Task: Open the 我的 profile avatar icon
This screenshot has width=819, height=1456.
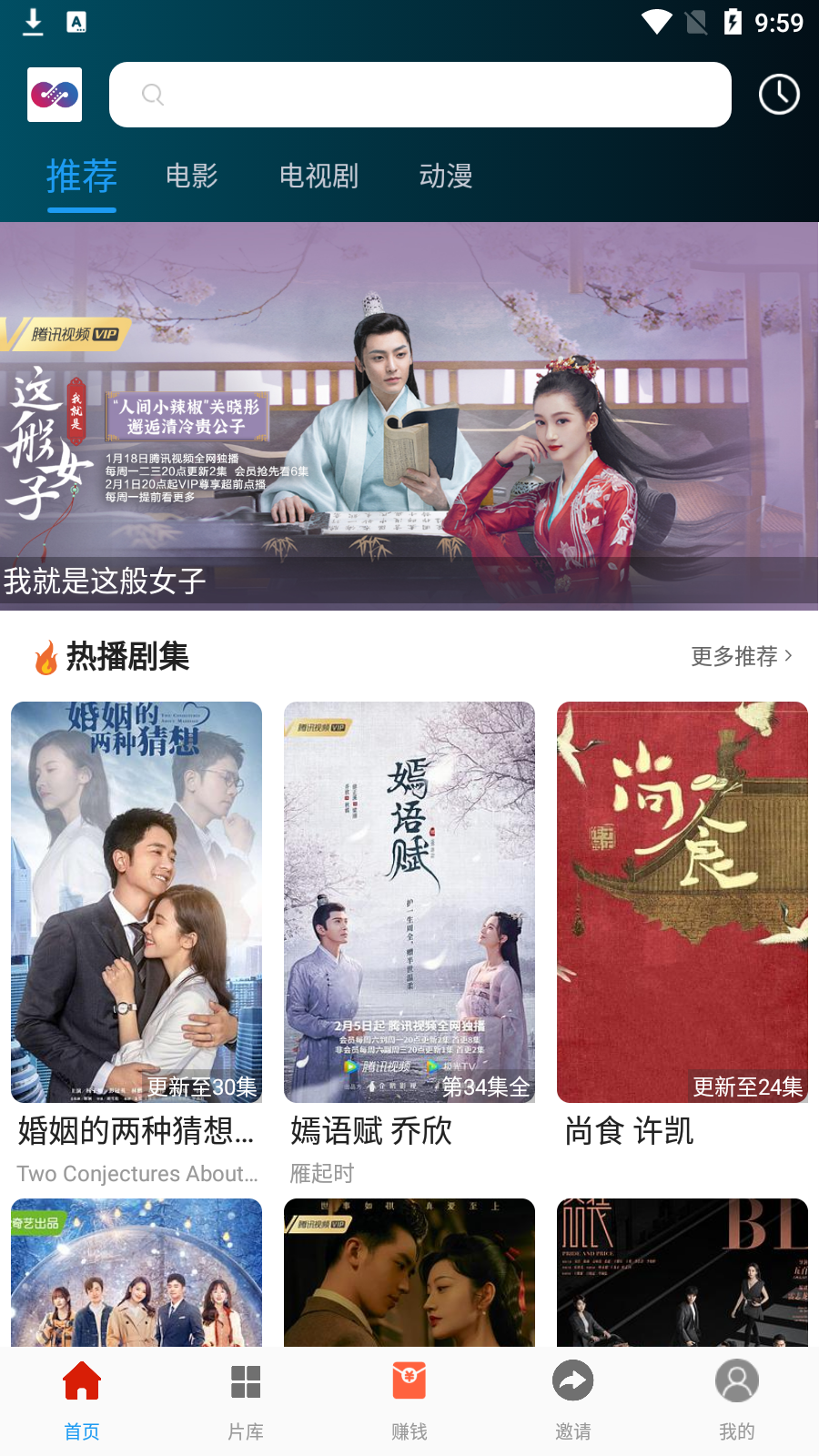Action: [x=736, y=1380]
